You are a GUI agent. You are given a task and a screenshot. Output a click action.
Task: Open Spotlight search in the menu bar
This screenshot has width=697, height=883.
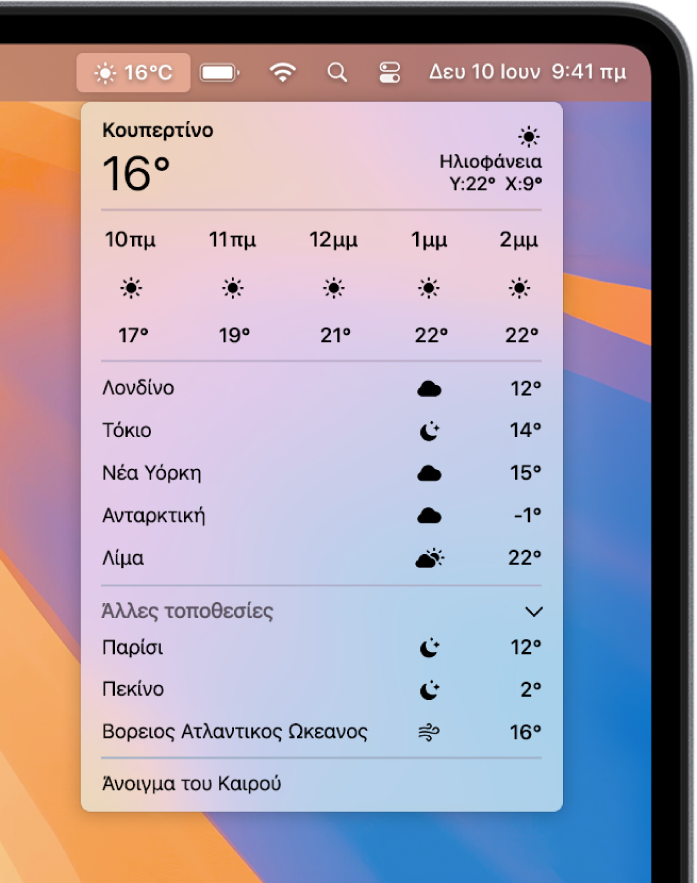point(338,73)
